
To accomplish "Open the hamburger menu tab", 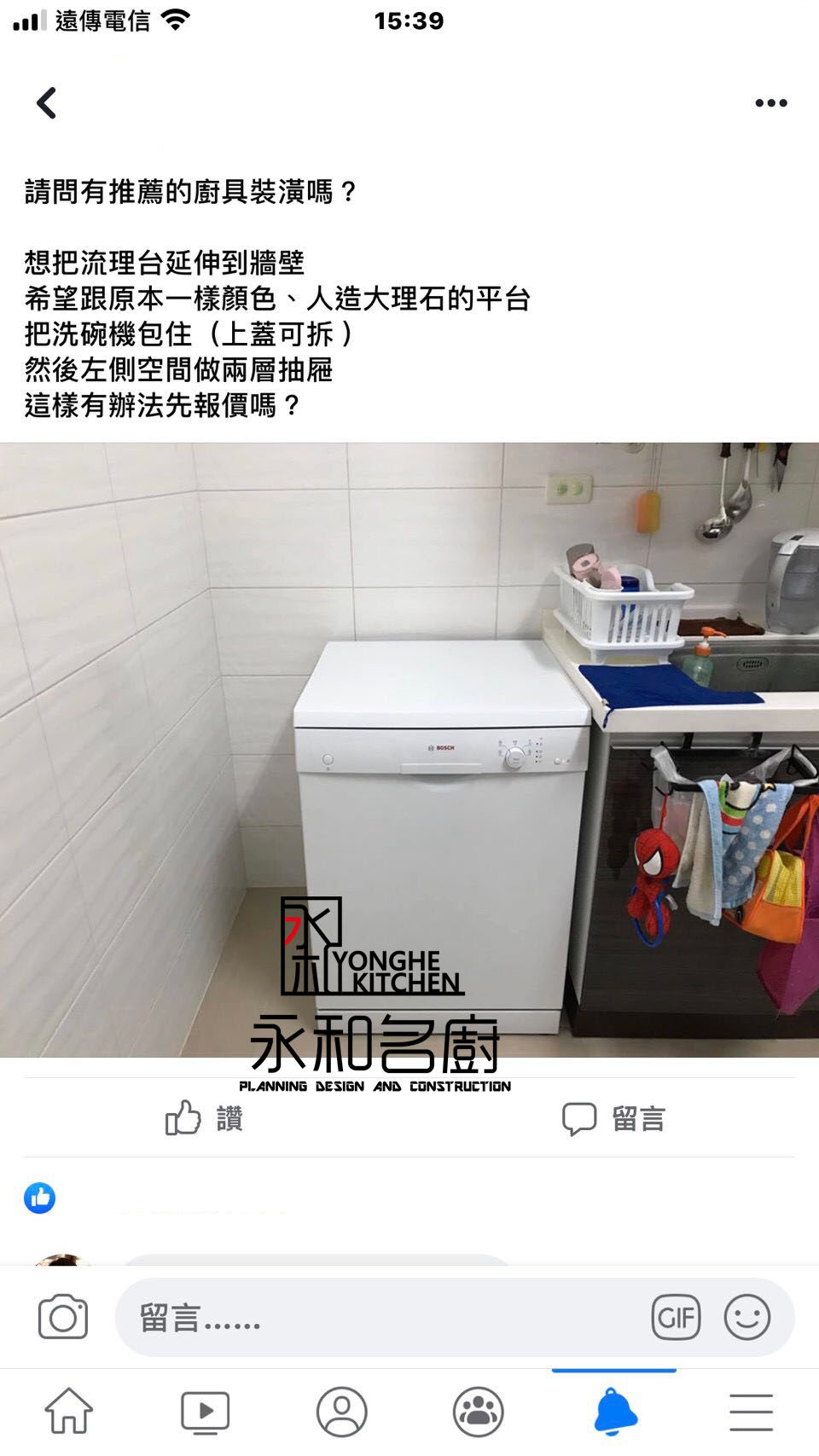I will [x=751, y=1412].
